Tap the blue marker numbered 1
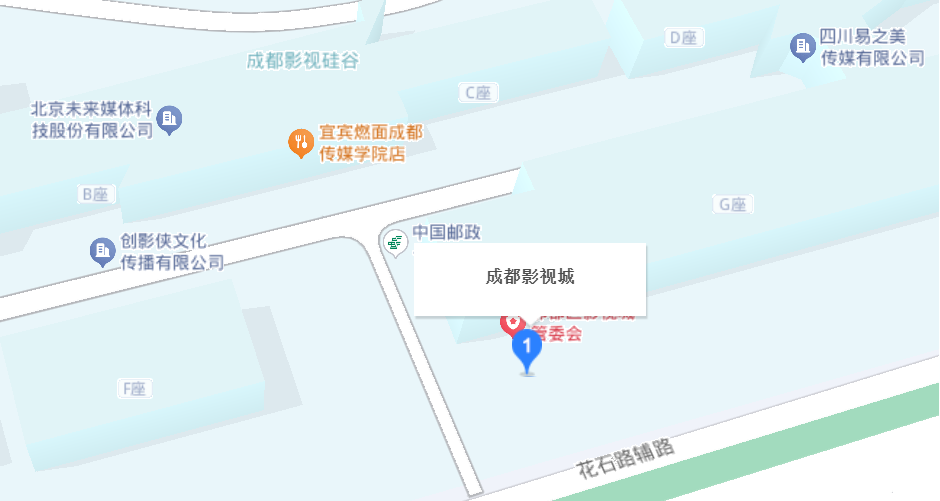 [527, 349]
